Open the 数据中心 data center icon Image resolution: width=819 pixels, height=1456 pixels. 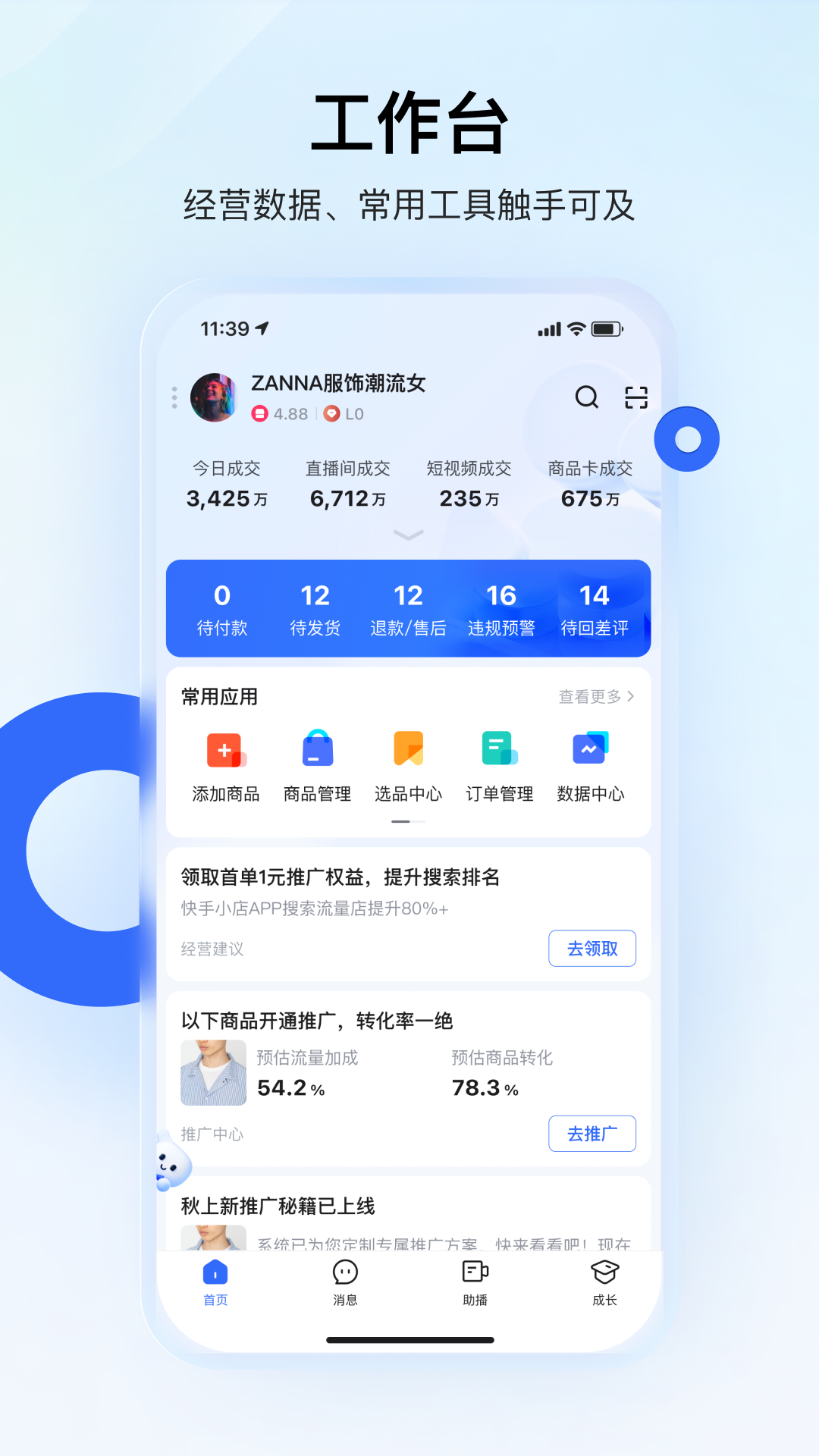pos(590,749)
